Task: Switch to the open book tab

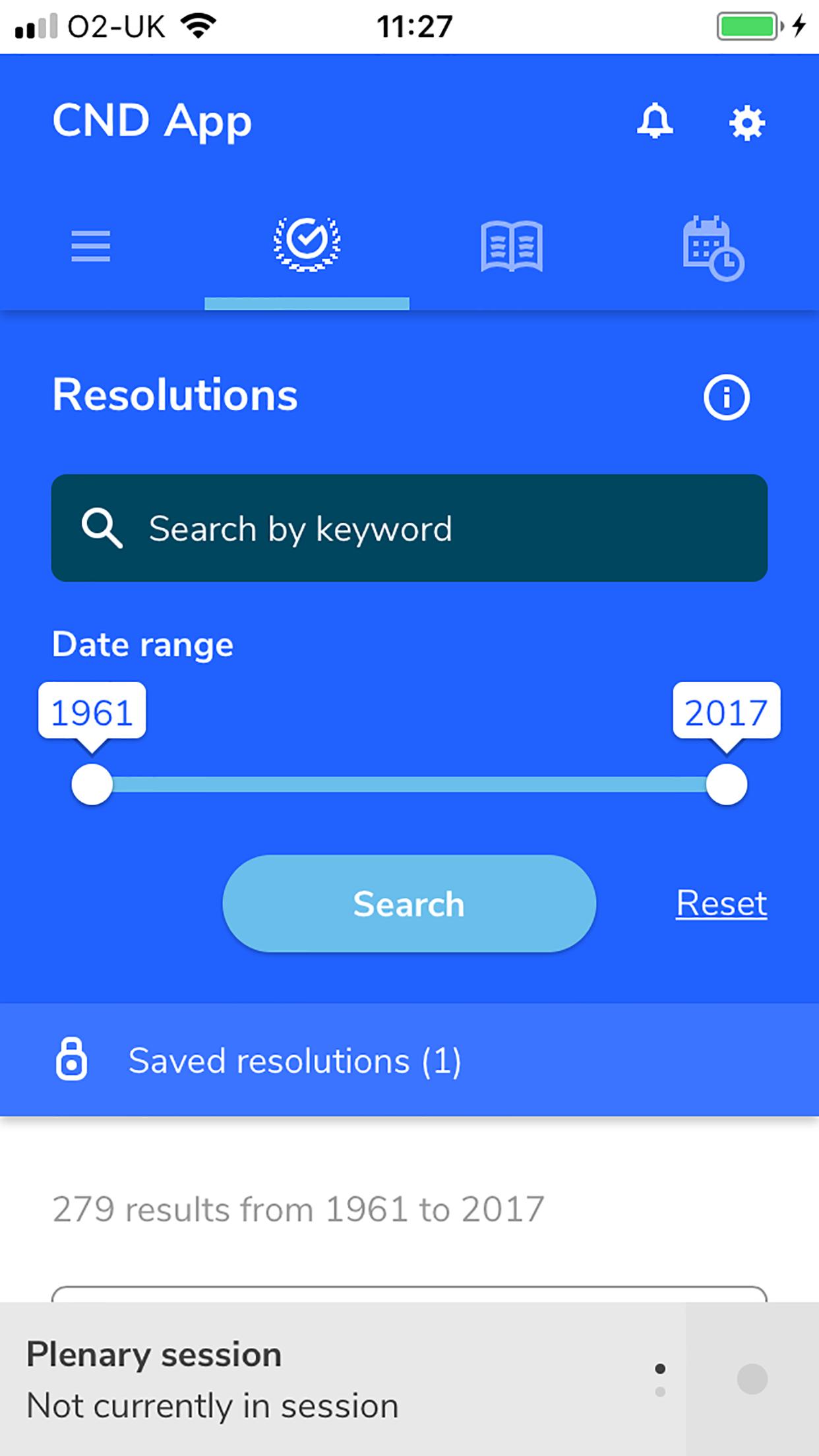Action: 512,247
